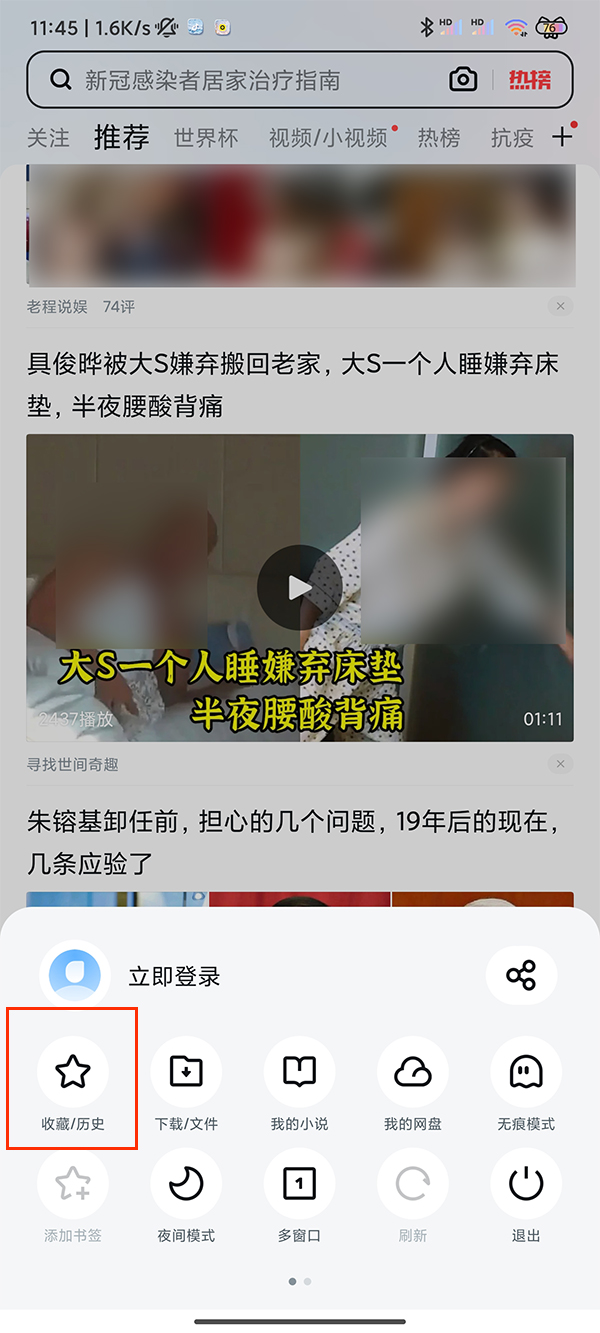Open the 热榜 hot list badge

[529, 80]
